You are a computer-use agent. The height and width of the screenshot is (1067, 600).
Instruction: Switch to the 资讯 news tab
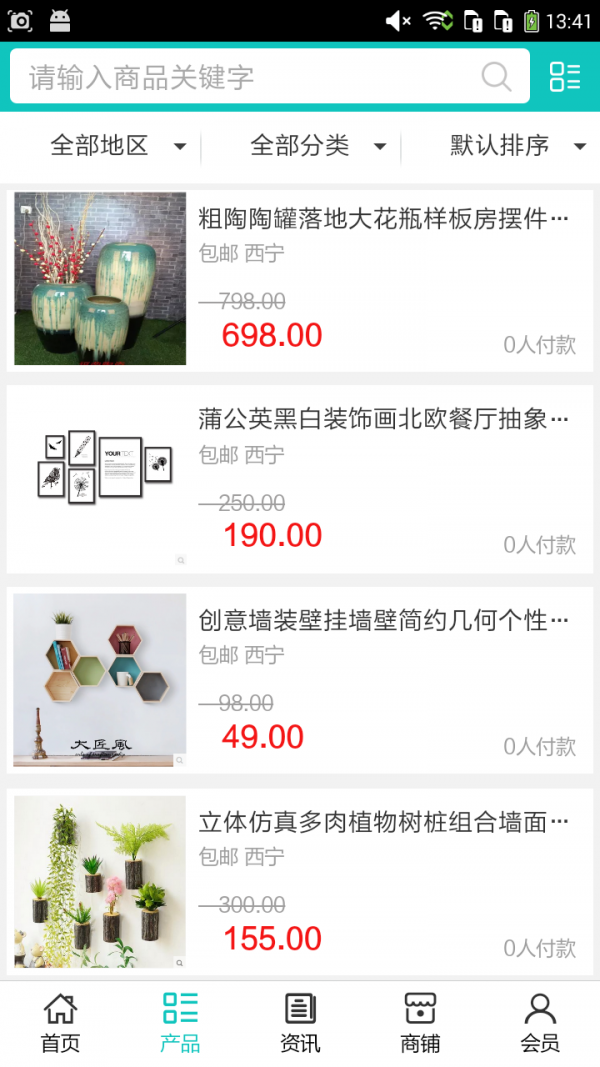[300, 1023]
